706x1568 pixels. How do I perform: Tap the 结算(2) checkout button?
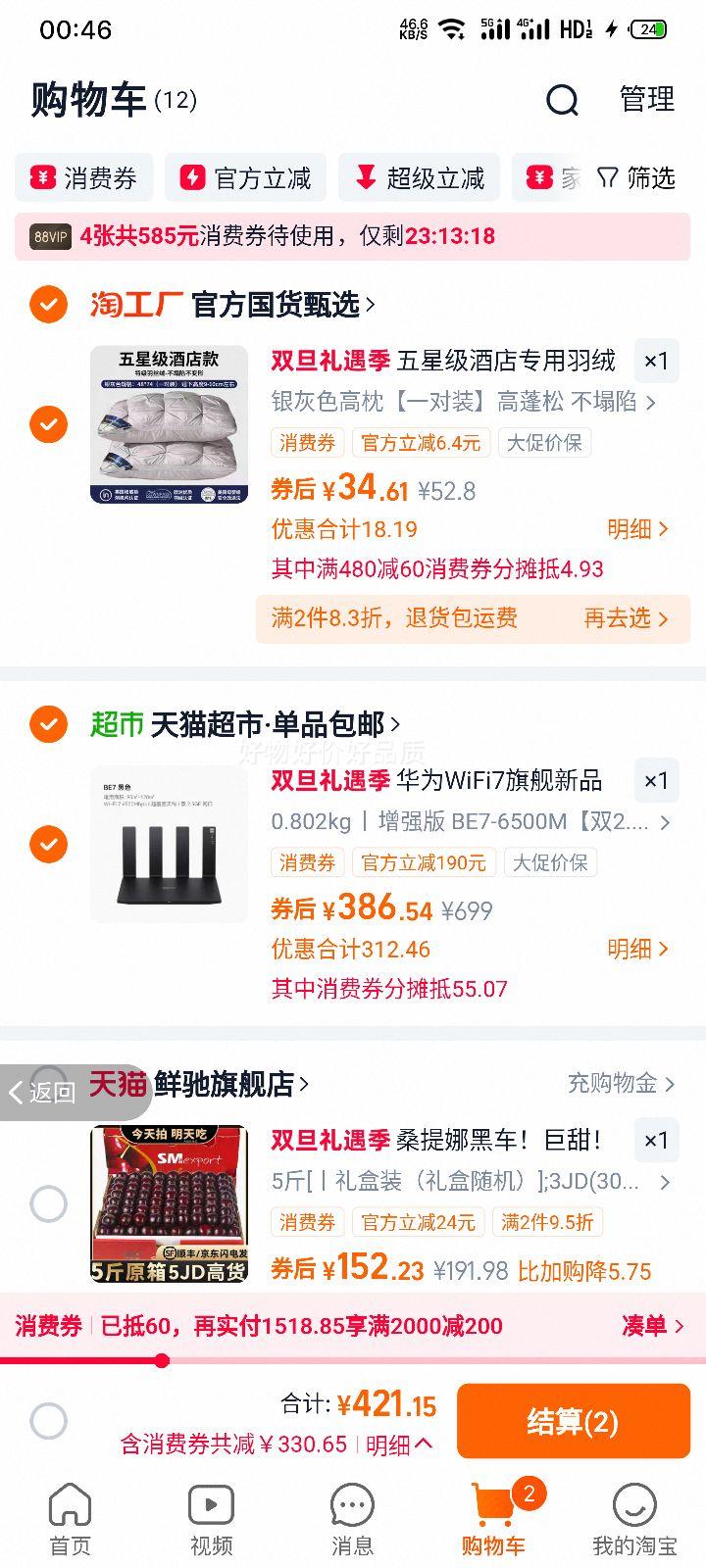tap(573, 1420)
